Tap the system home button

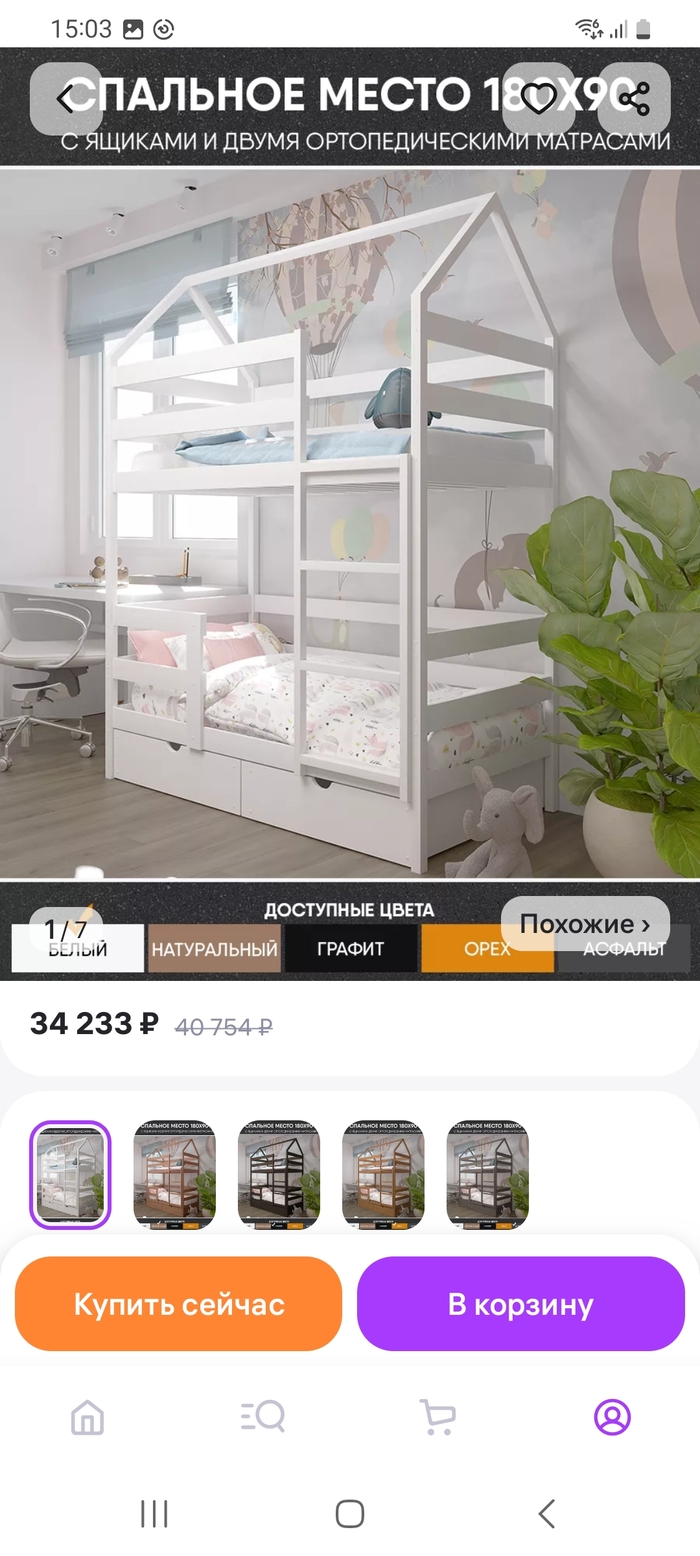click(x=349, y=1514)
